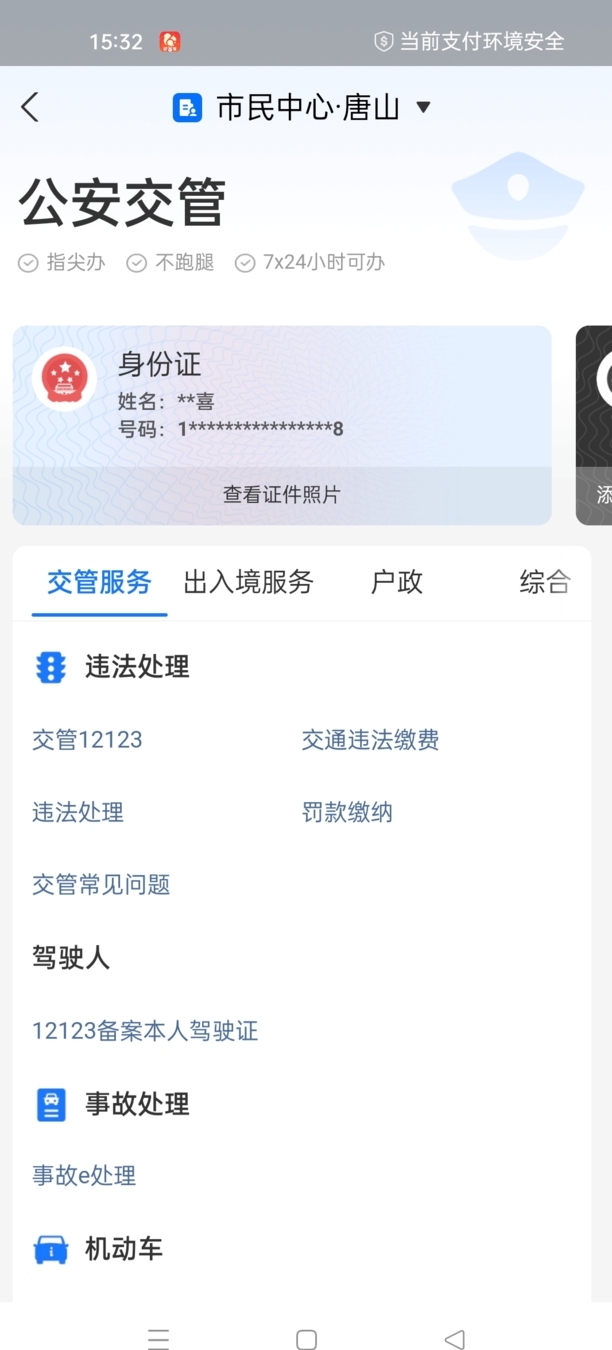Tap the system home button
This screenshot has width=612, height=1350.
[307, 1339]
